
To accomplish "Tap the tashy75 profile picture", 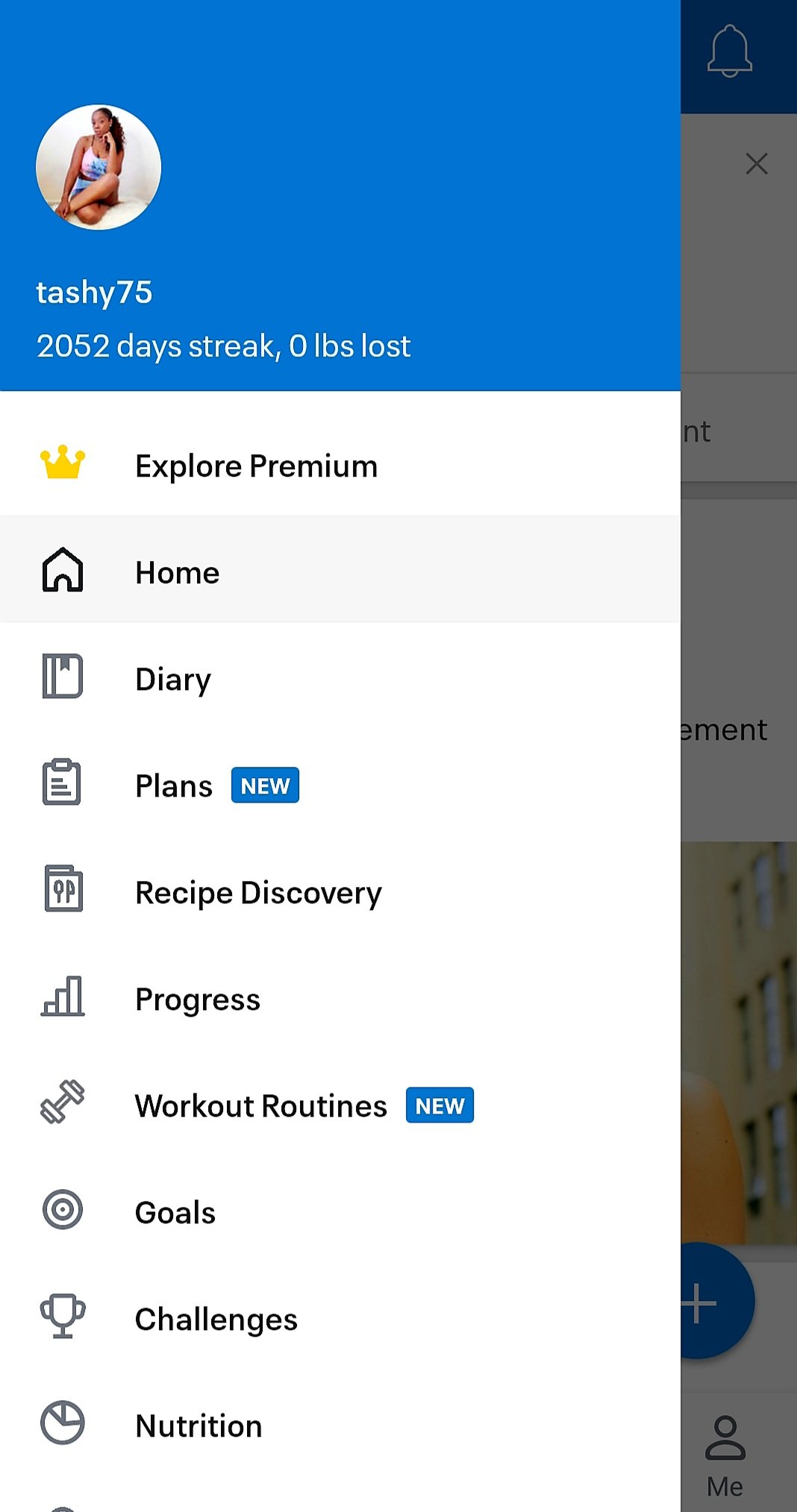I will pyautogui.click(x=99, y=167).
